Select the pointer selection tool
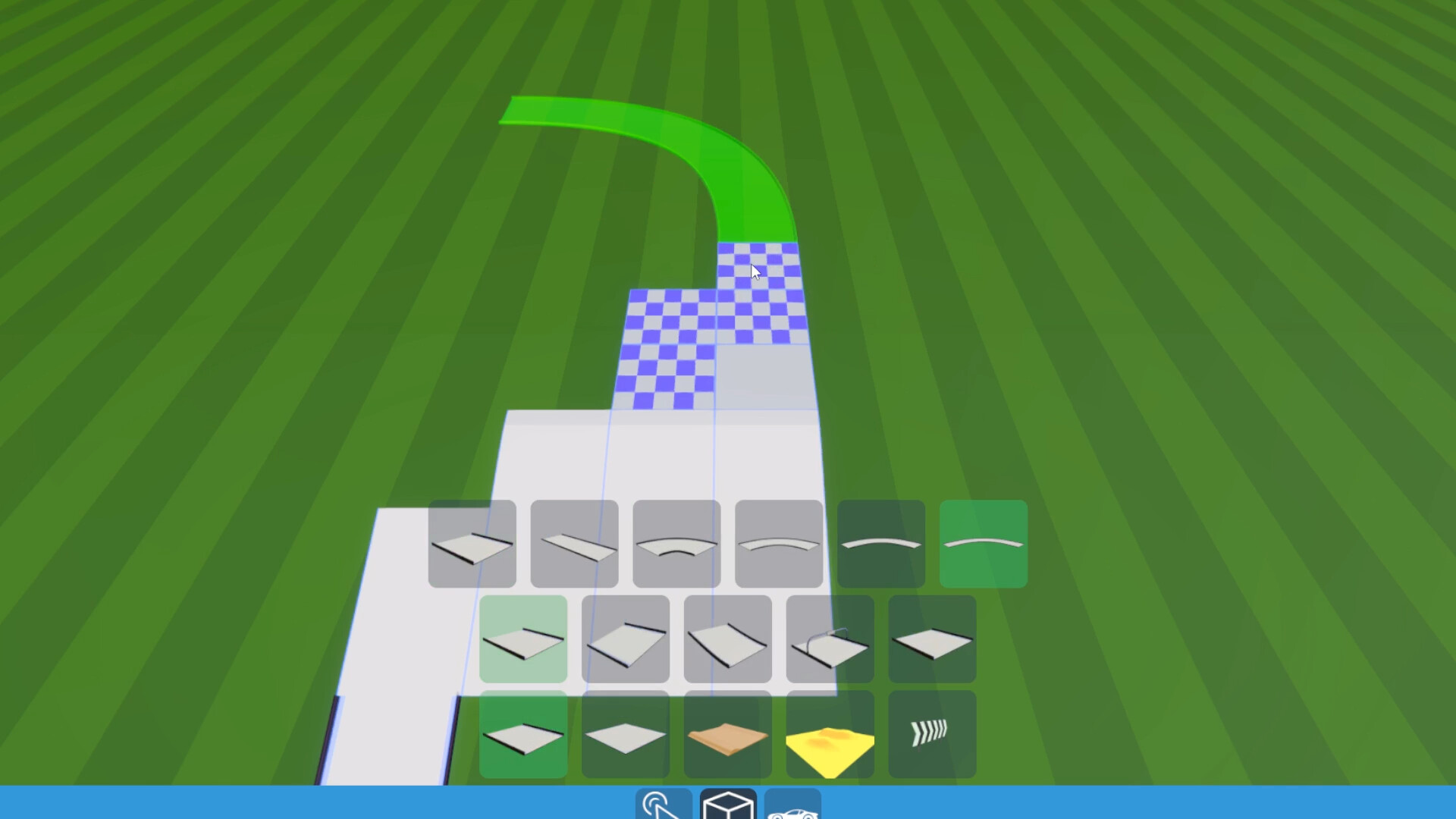Screen dimensions: 1456x819 (663, 804)
